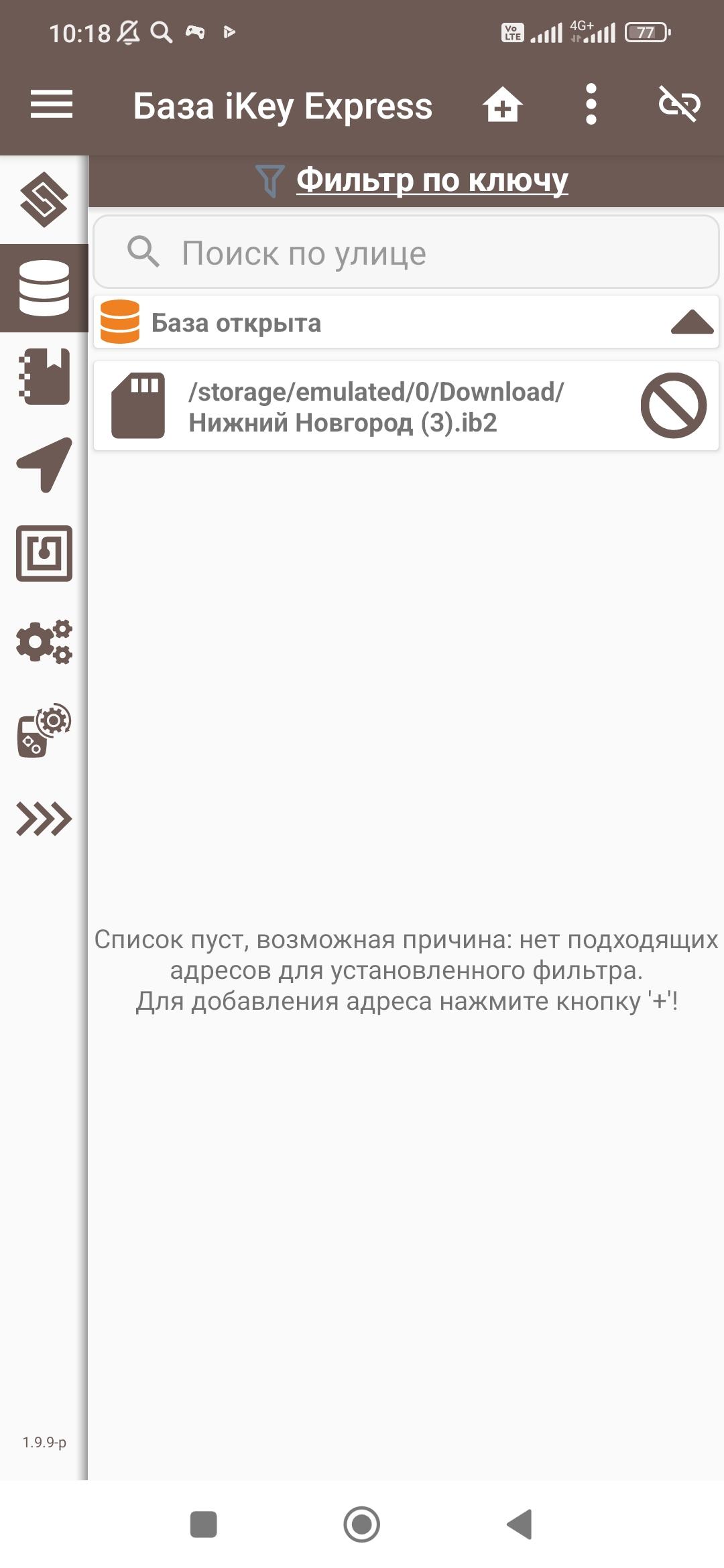The image size is (724, 1568).
Task: Open the device settings icon in sidebar
Action: [44, 730]
